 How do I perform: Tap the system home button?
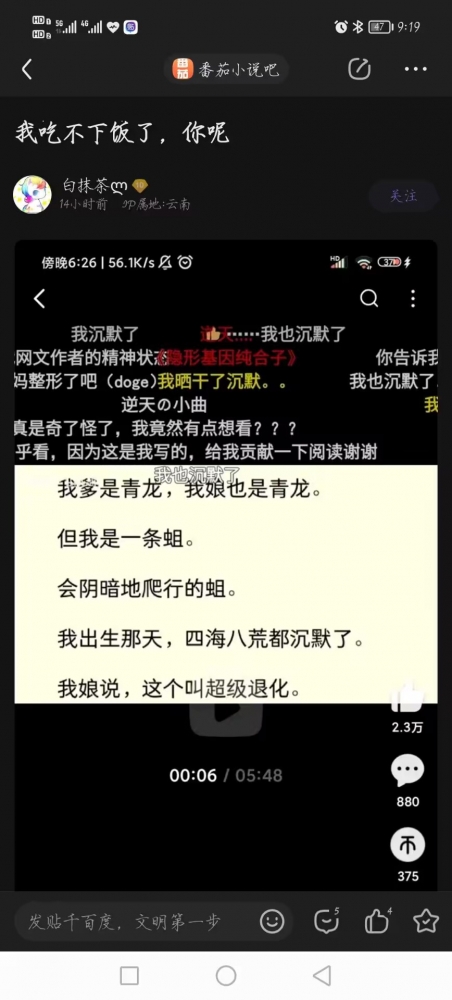(x=226, y=975)
